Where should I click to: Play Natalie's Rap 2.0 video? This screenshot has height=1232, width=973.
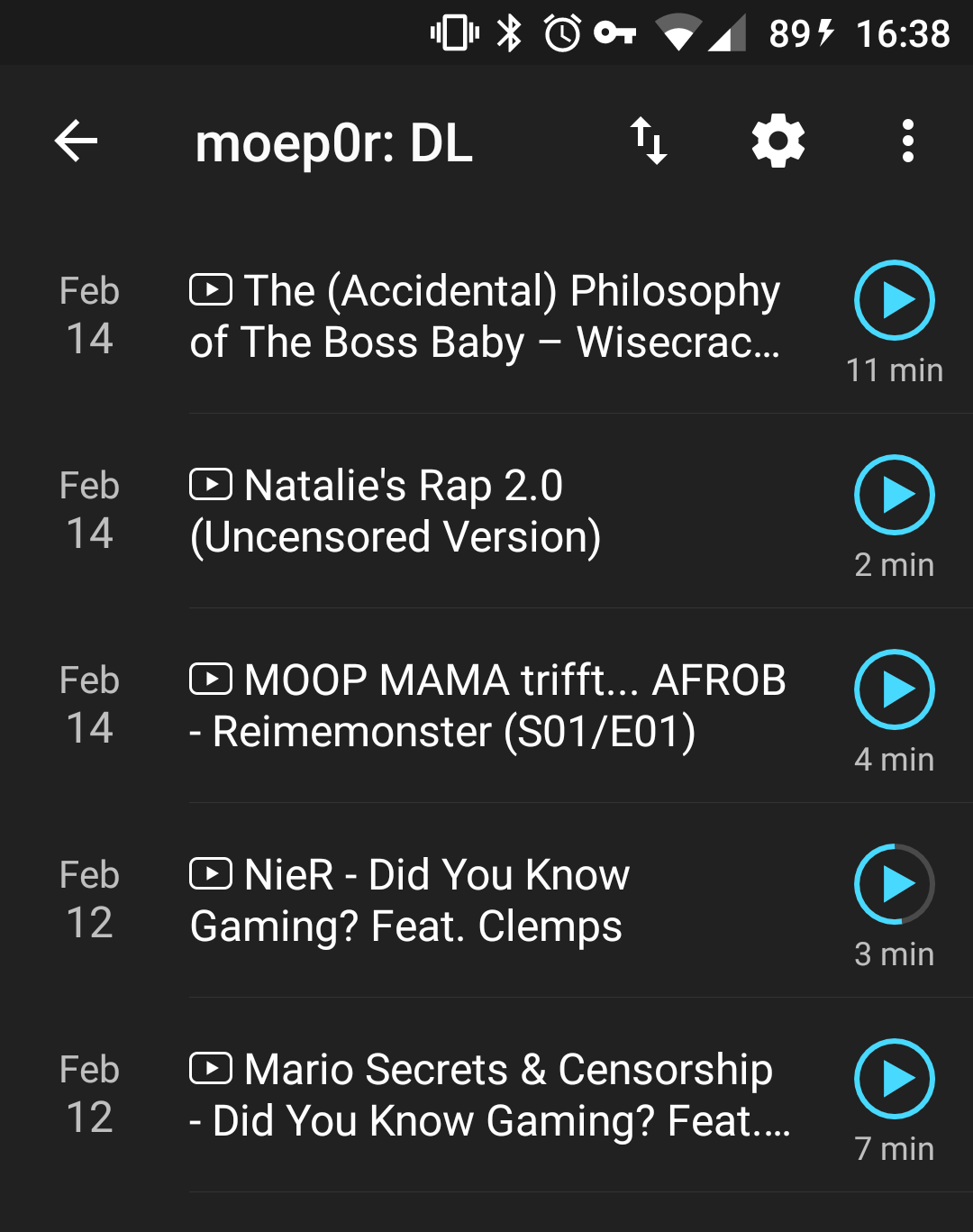coord(894,495)
